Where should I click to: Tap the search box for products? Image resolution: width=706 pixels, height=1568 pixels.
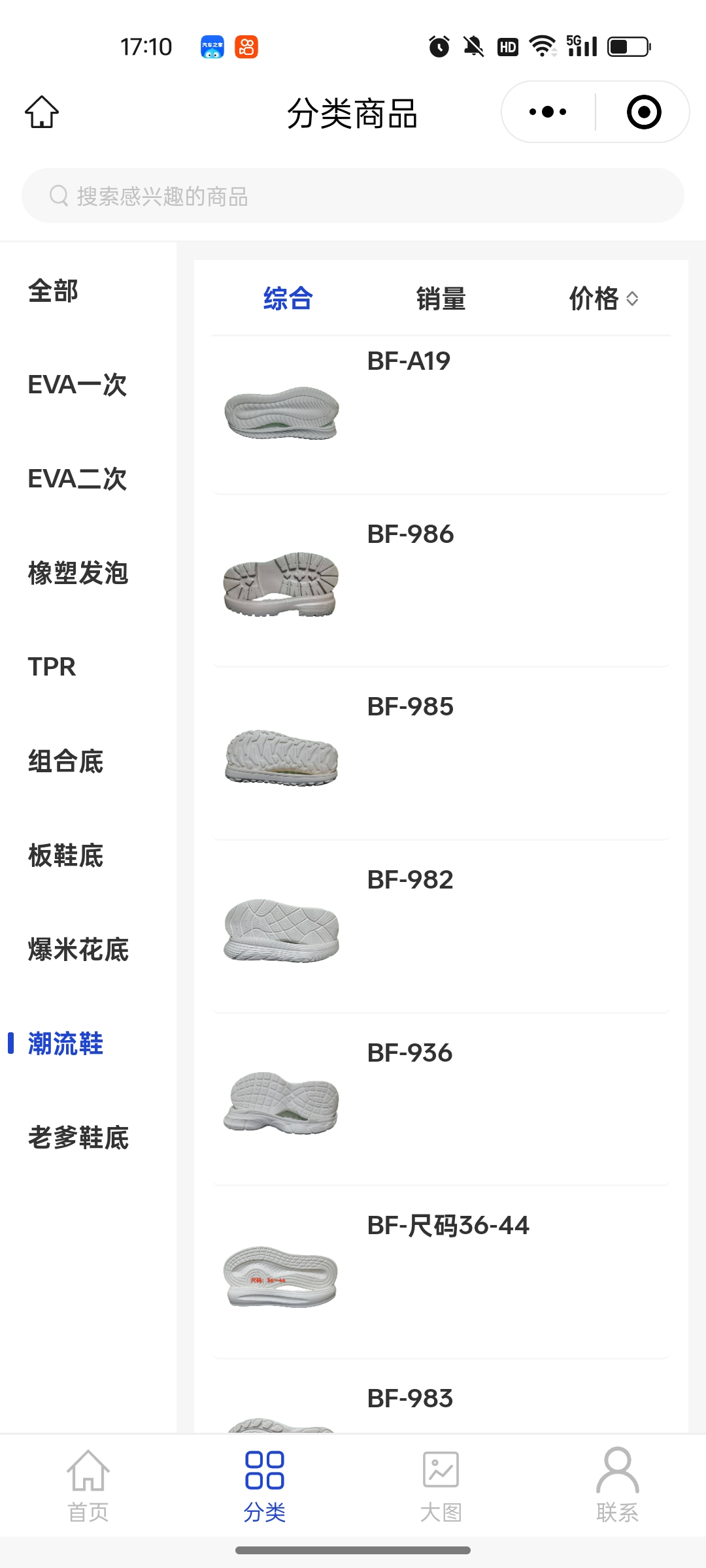(x=353, y=195)
